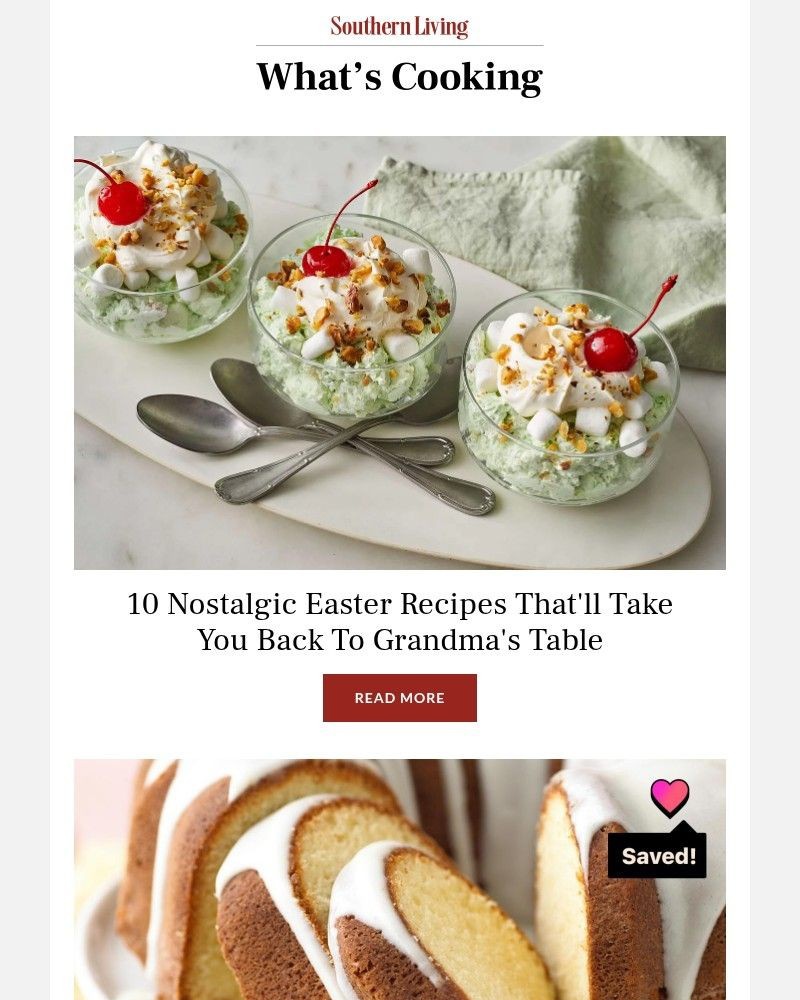Click the Easter dessert hero image
The height and width of the screenshot is (1000, 800).
point(400,352)
